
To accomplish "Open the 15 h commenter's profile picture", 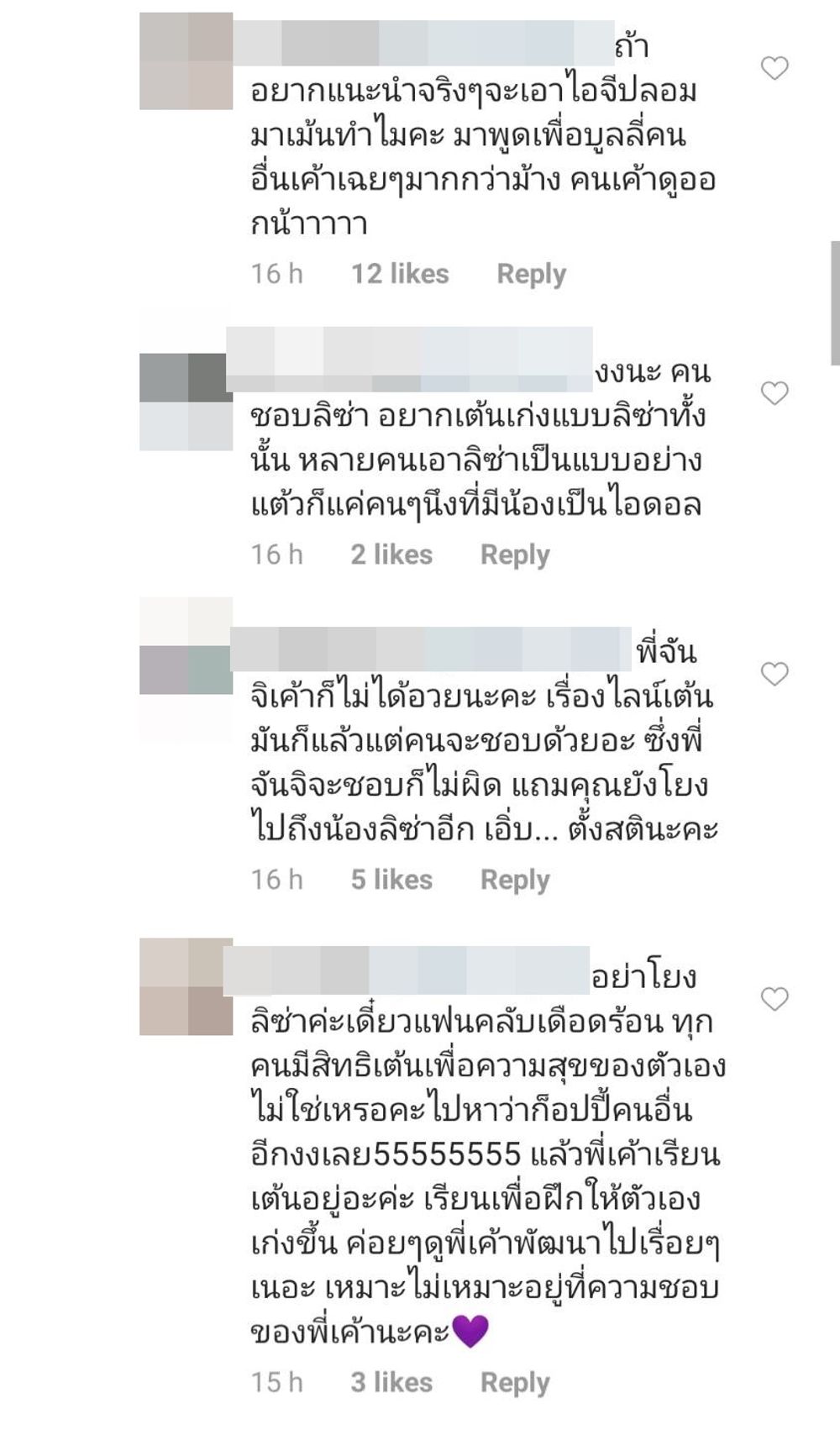I will point(186,986).
